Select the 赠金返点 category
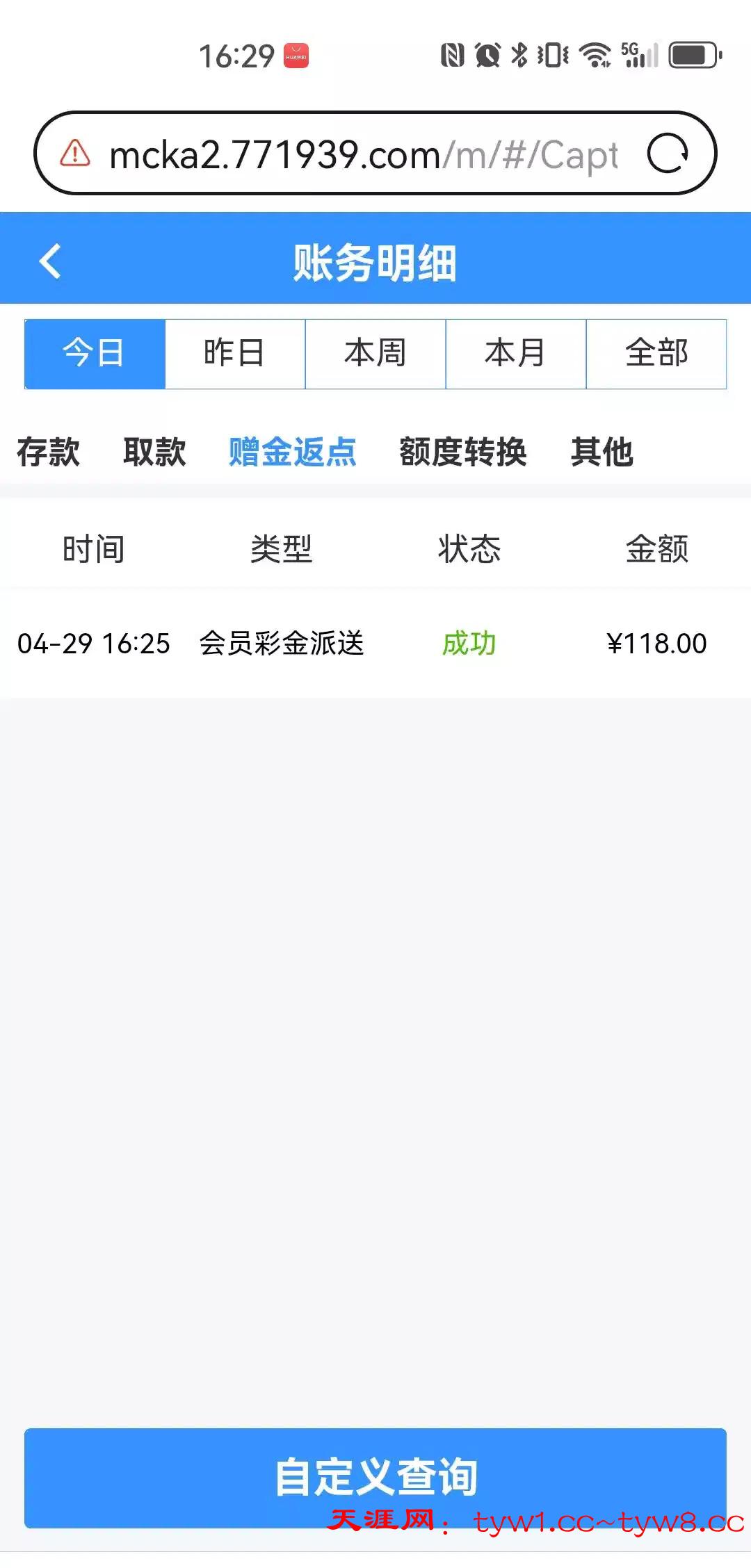Screen dimensions: 751x1568 [293, 452]
